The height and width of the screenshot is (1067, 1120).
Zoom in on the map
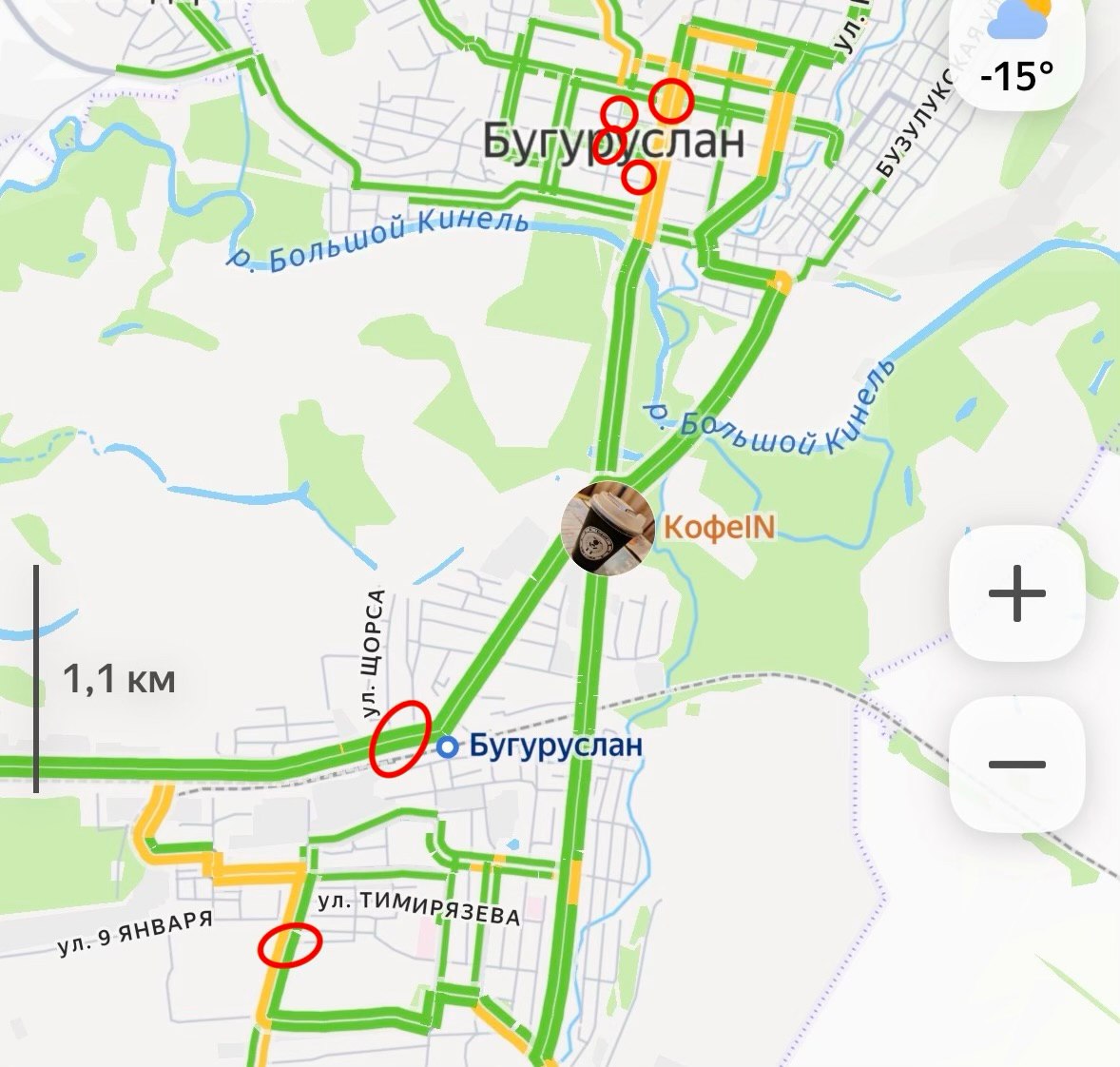(1016, 593)
